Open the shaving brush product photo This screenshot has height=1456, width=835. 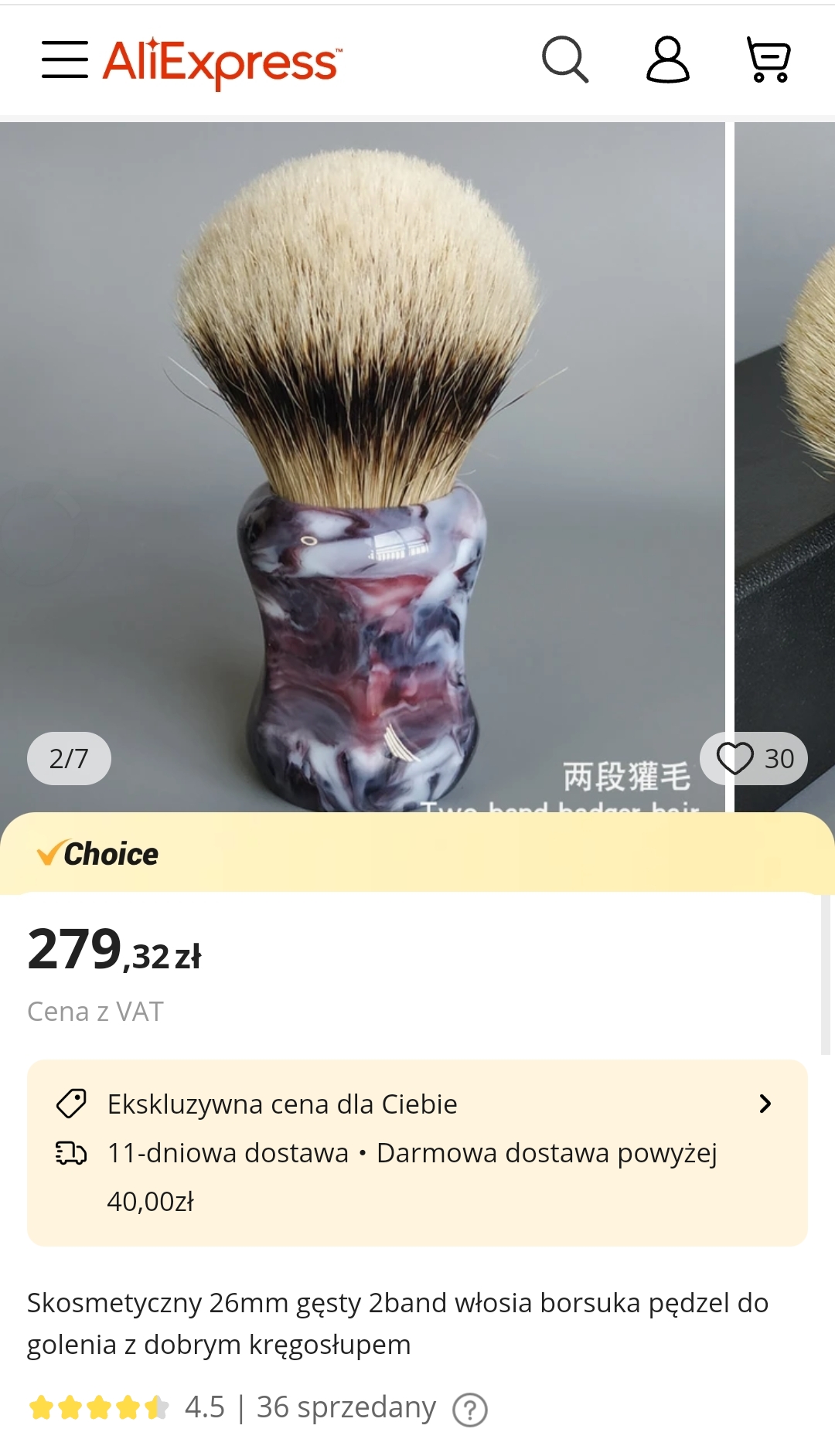point(362,467)
